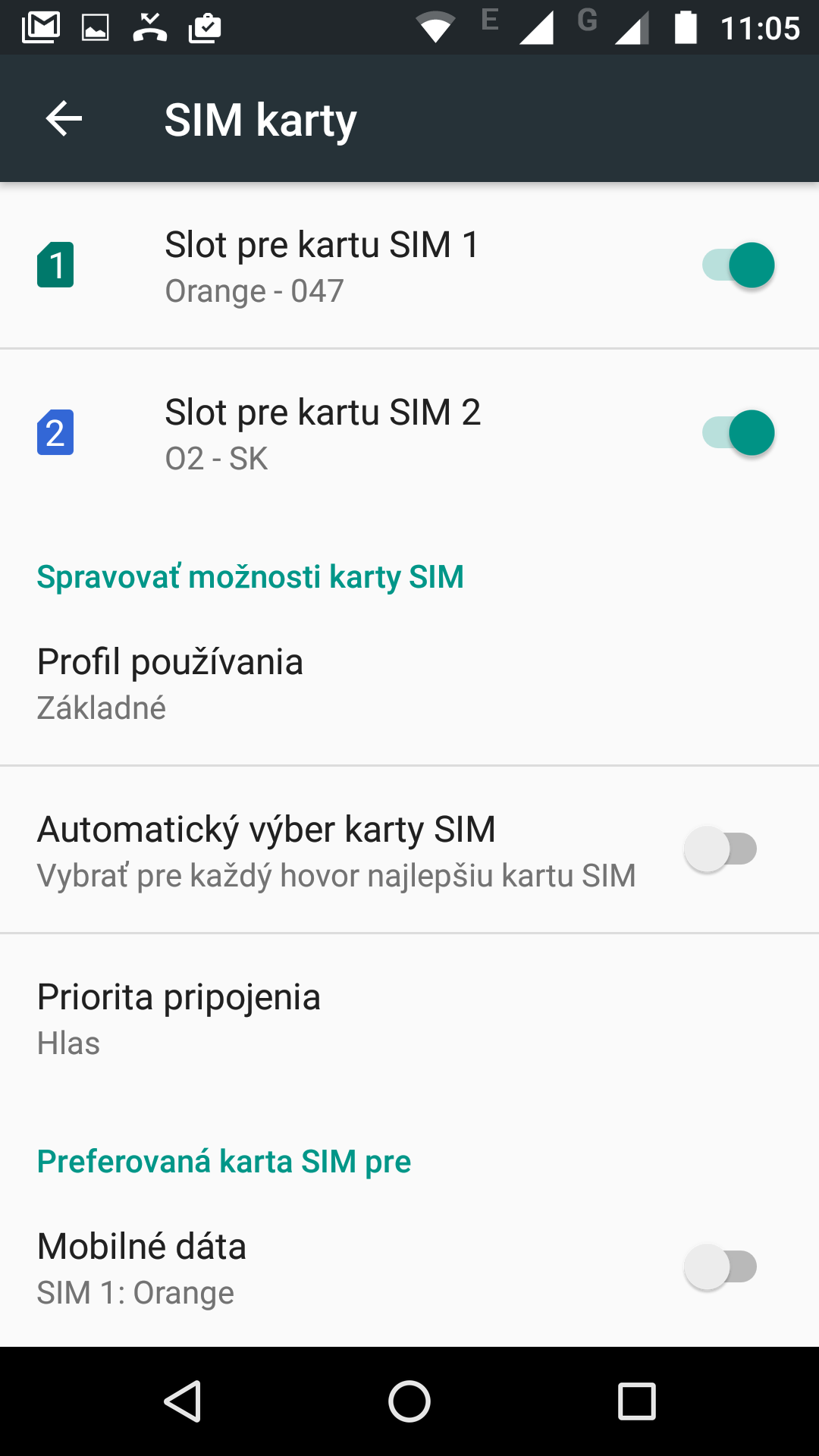Tap the system home button
The width and height of the screenshot is (819, 1456).
click(x=409, y=1401)
